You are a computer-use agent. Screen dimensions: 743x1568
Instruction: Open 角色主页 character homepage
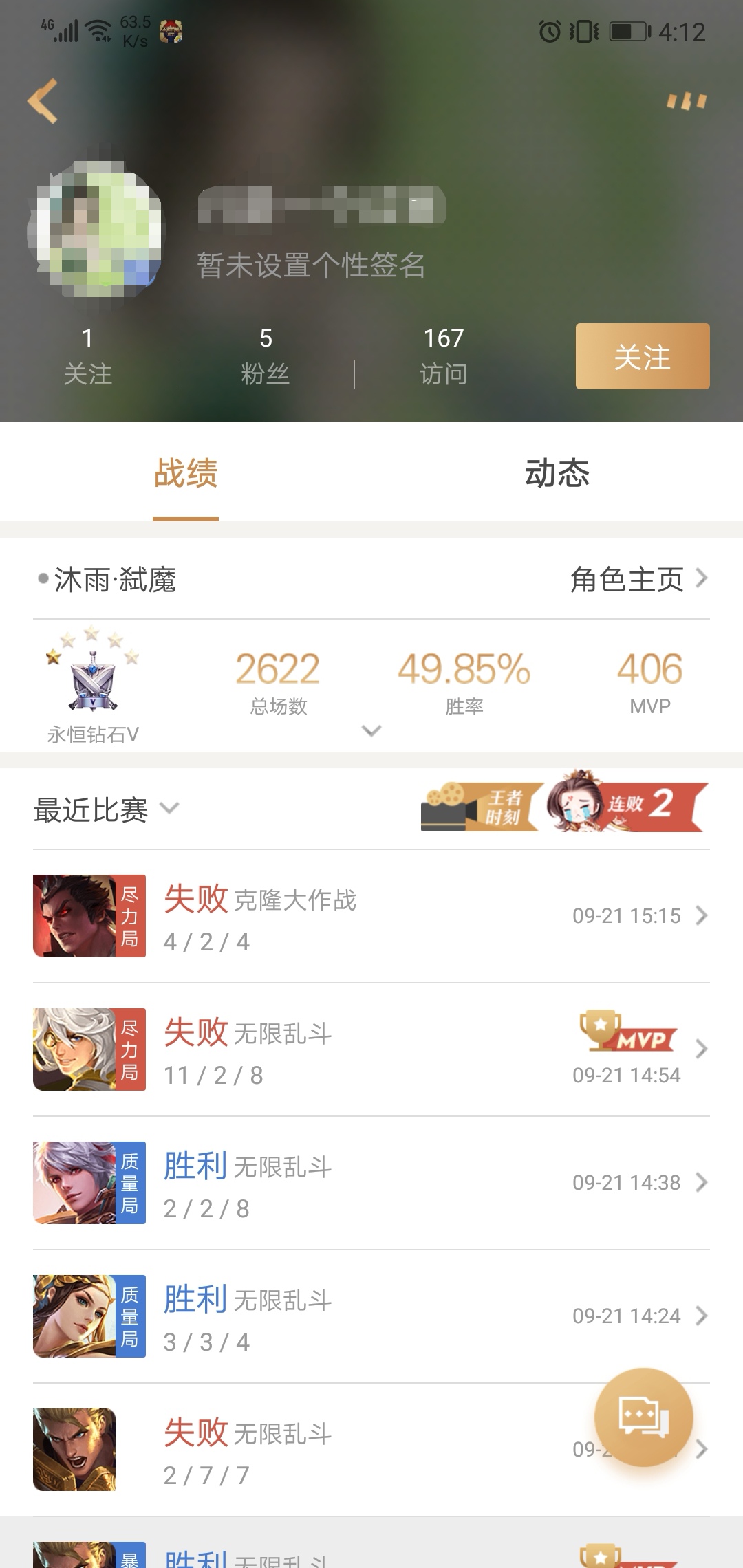click(638, 579)
